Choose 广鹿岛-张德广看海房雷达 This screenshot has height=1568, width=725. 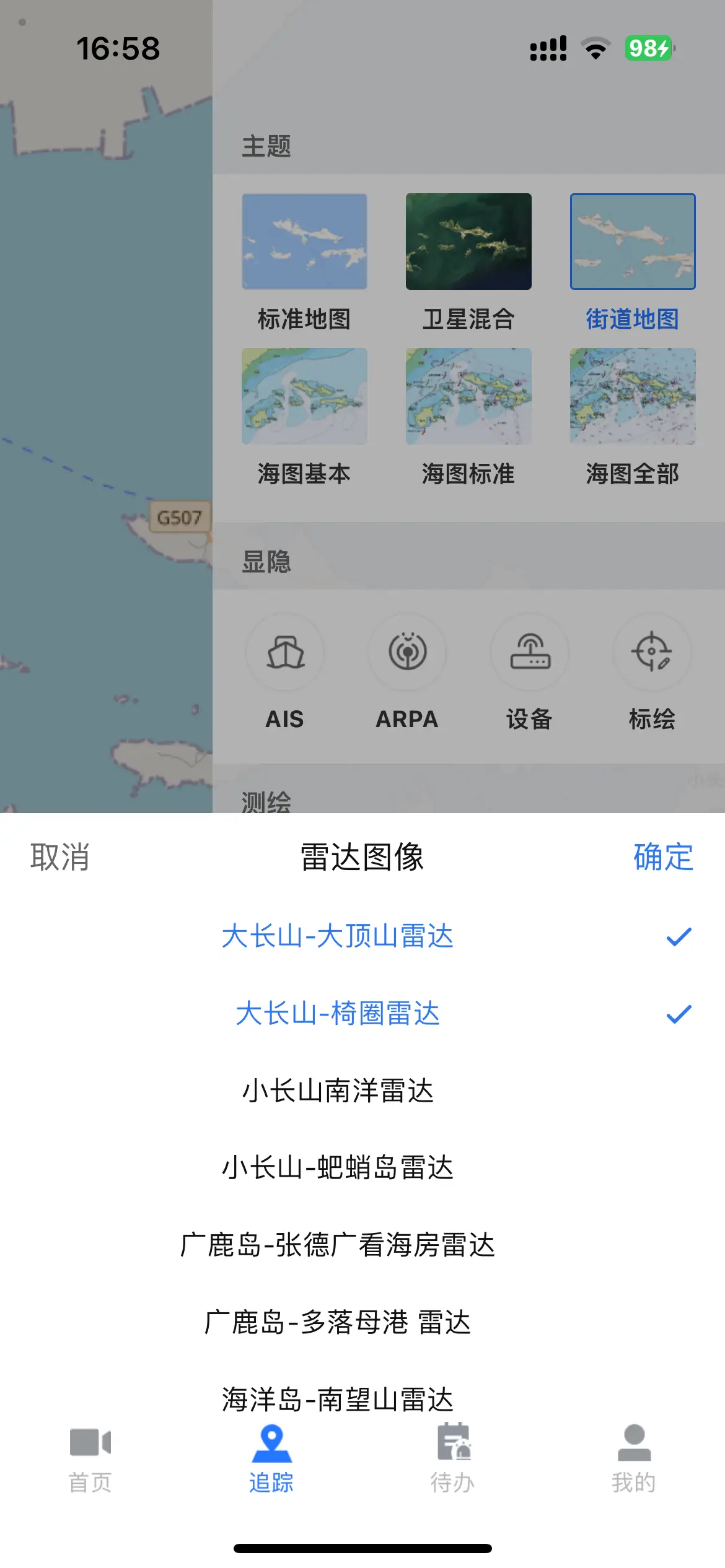tap(338, 1245)
